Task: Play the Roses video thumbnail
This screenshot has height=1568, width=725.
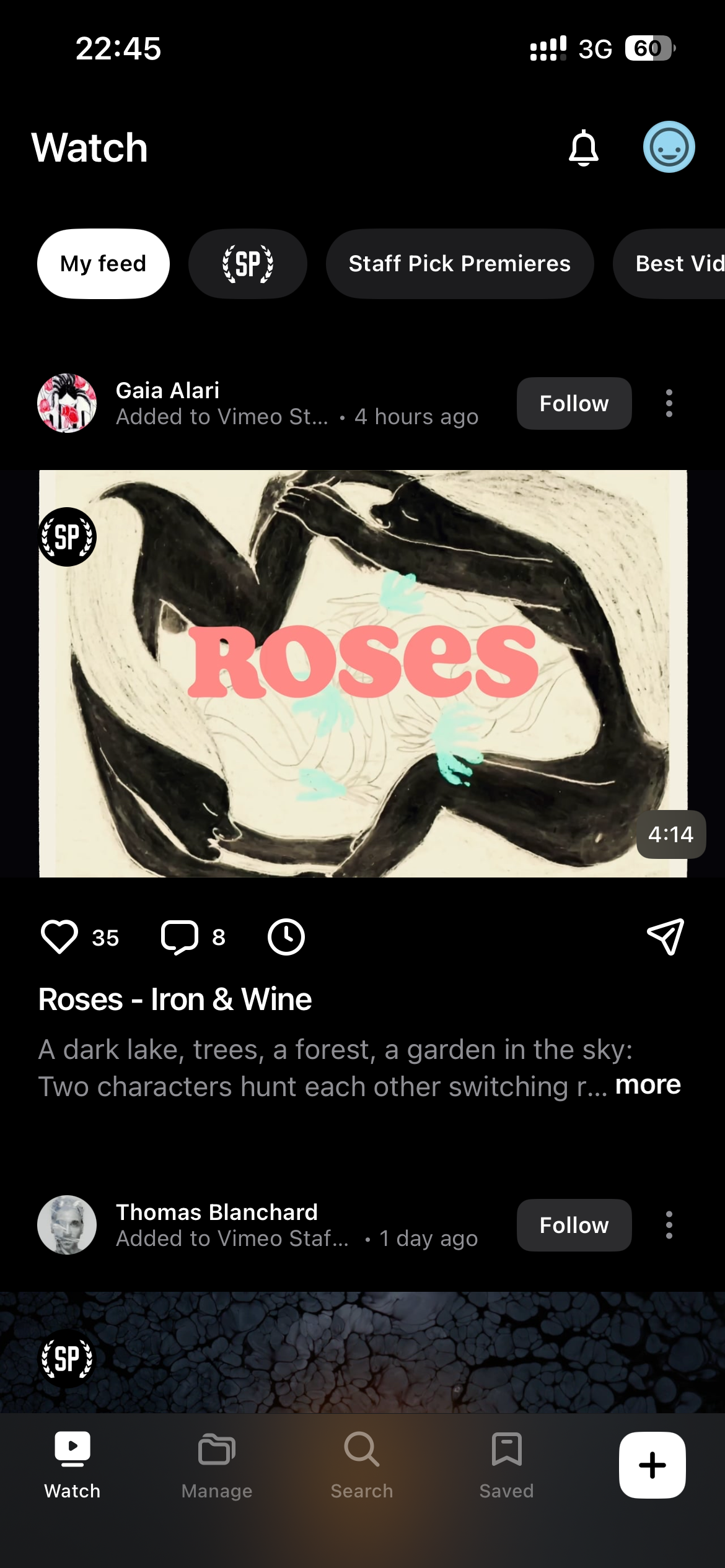Action: (x=362, y=673)
